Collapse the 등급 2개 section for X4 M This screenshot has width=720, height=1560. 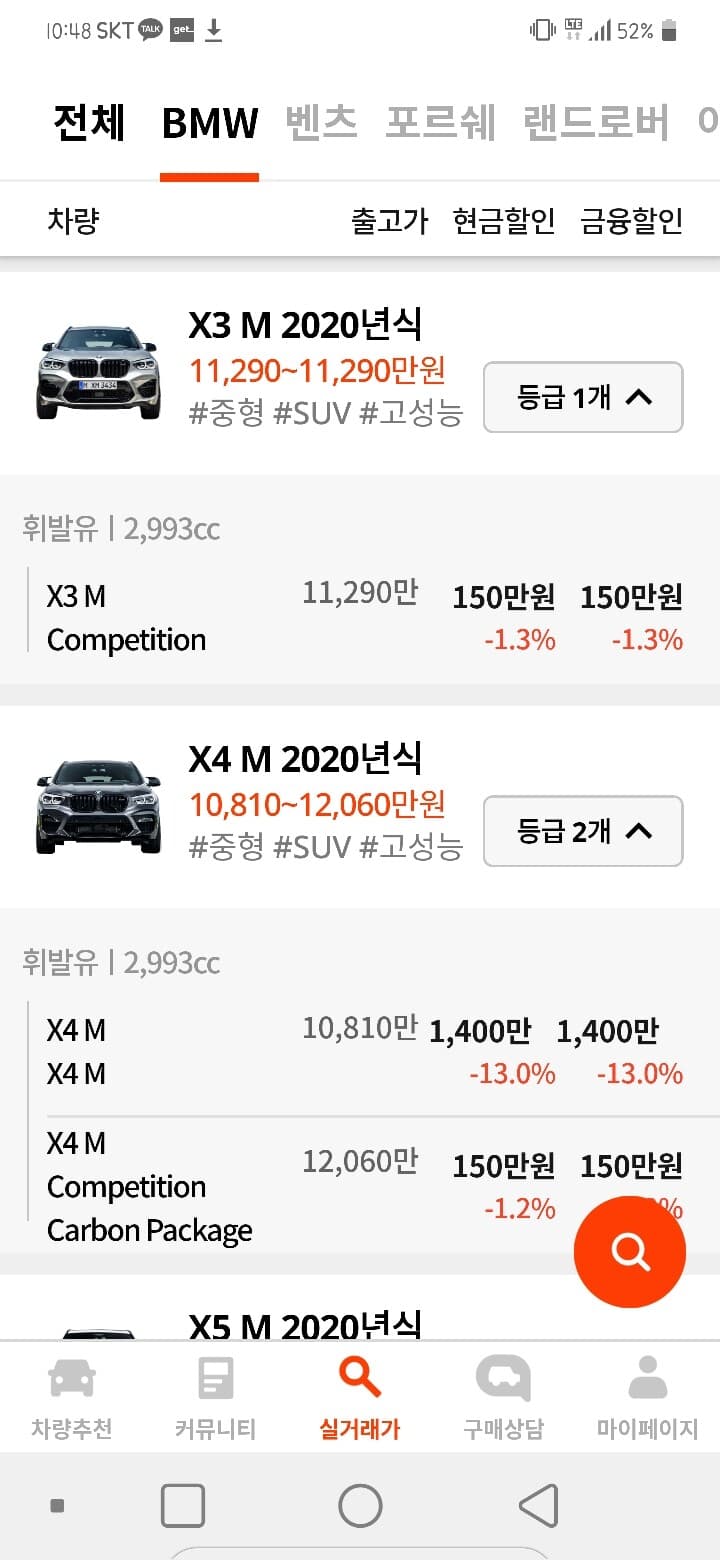tap(583, 831)
